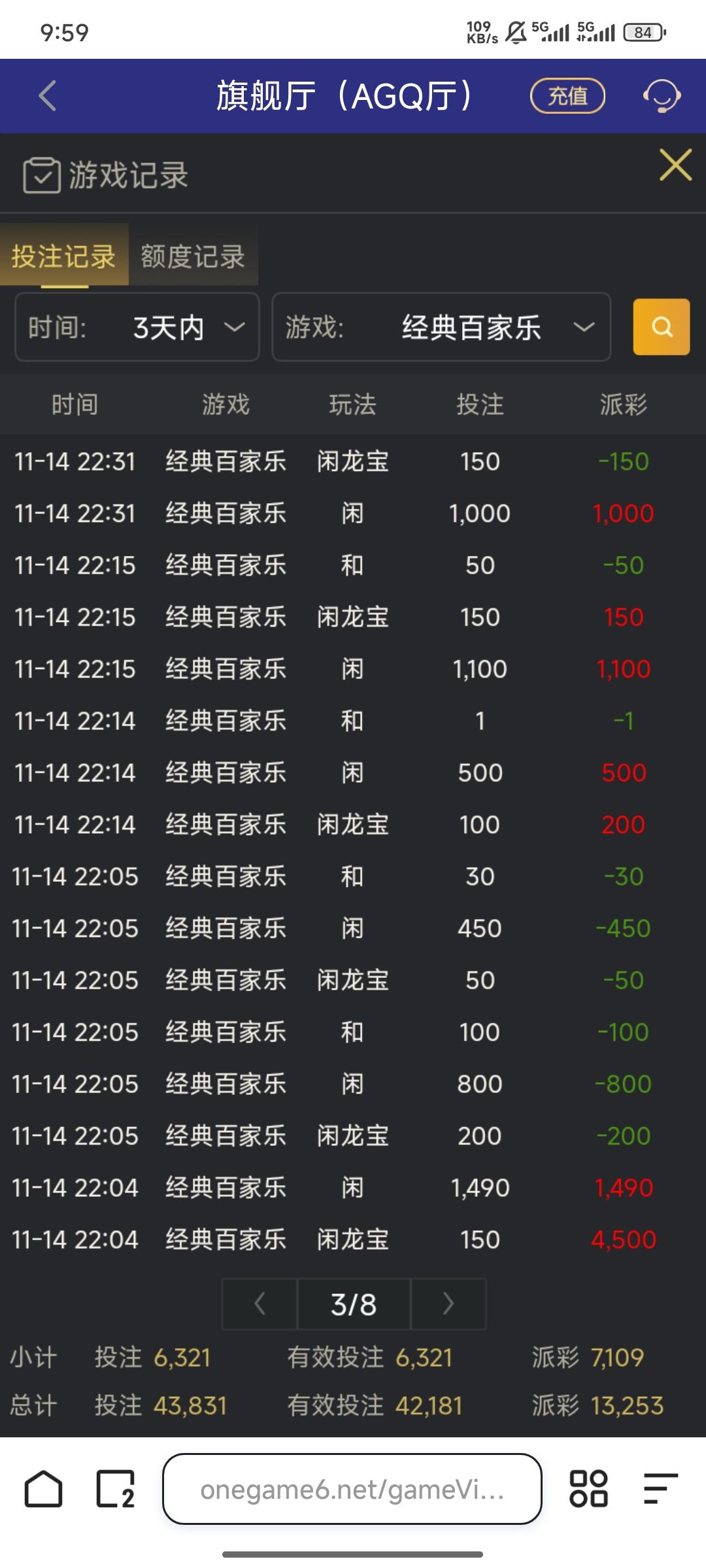This screenshot has height=1568, width=706.
Task: Open the browser menu lines icon
Action: 660,1489
